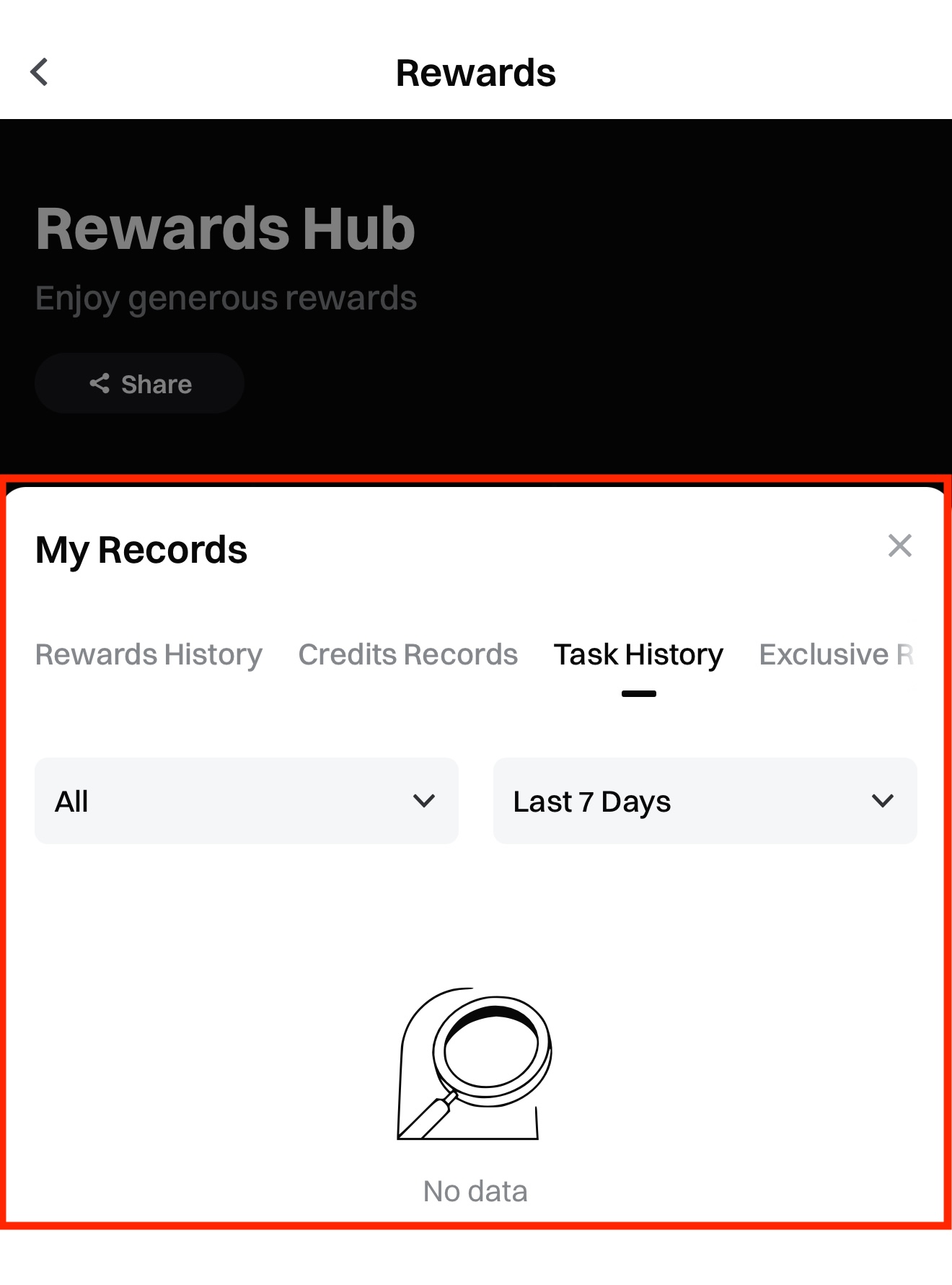Viewport: 952px width, 1285px height.
Task: Expand the All filter dropdown
Action: pyautogui.click(x=247, y=801)
